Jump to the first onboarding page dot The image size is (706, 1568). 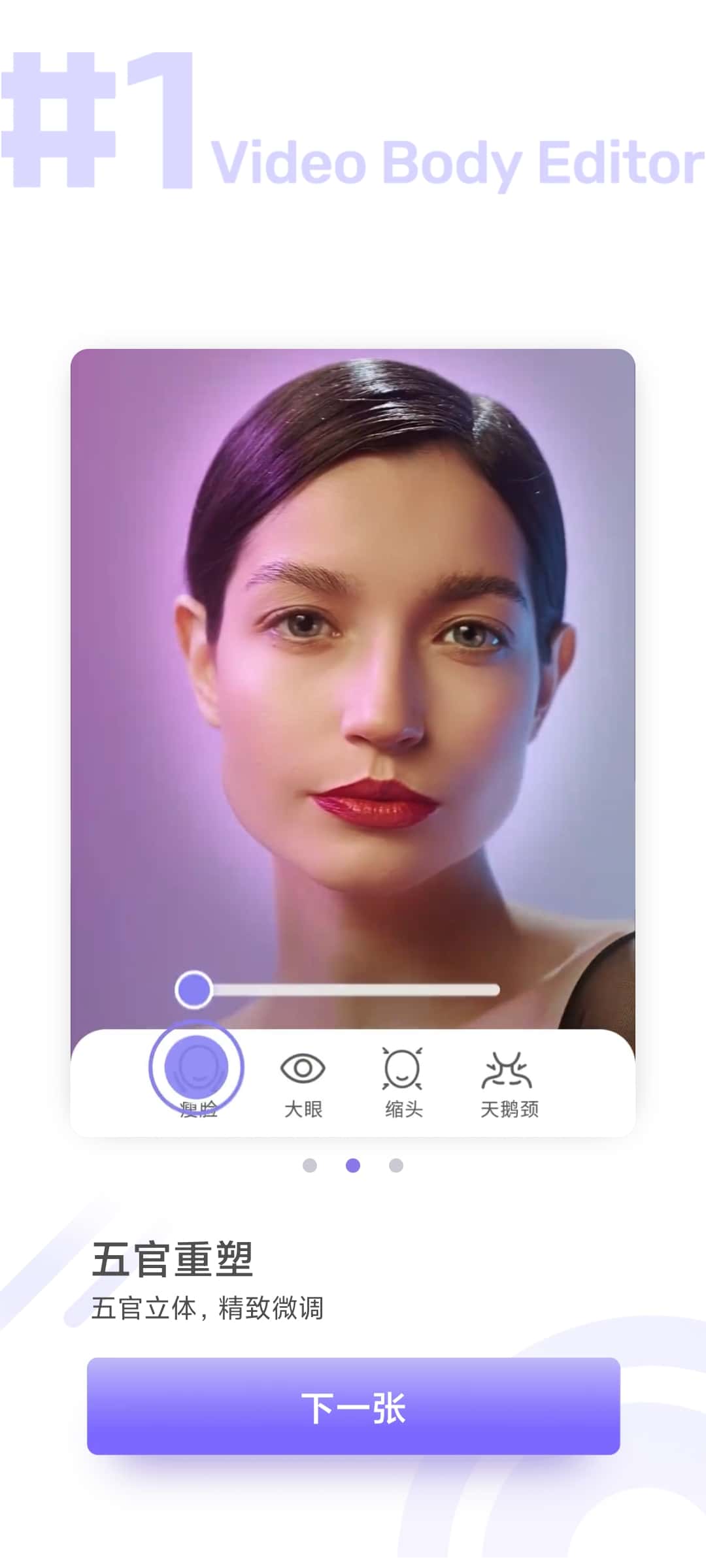click(x=310, y=1166)
